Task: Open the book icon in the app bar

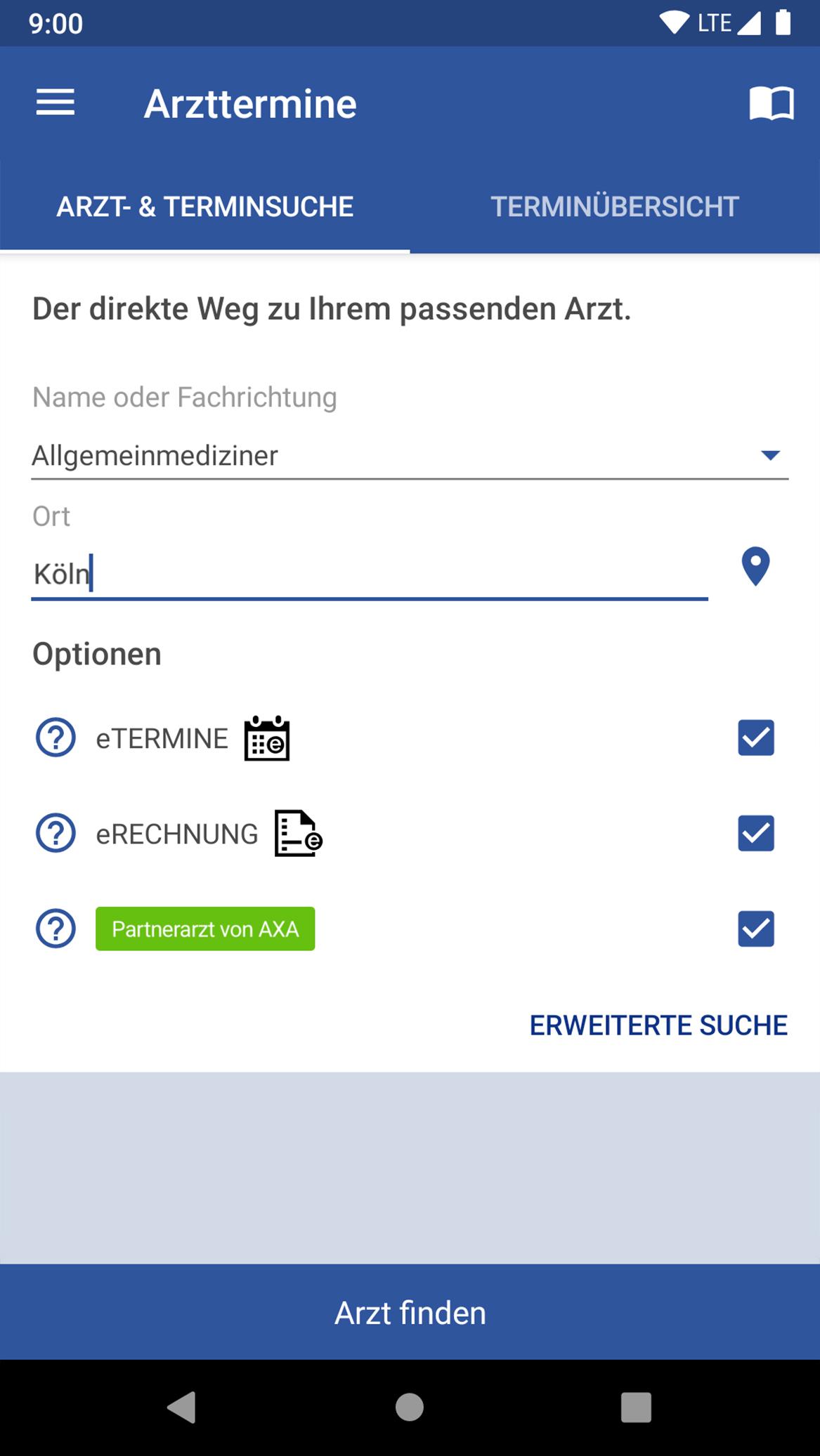Action: click(771, 103)
